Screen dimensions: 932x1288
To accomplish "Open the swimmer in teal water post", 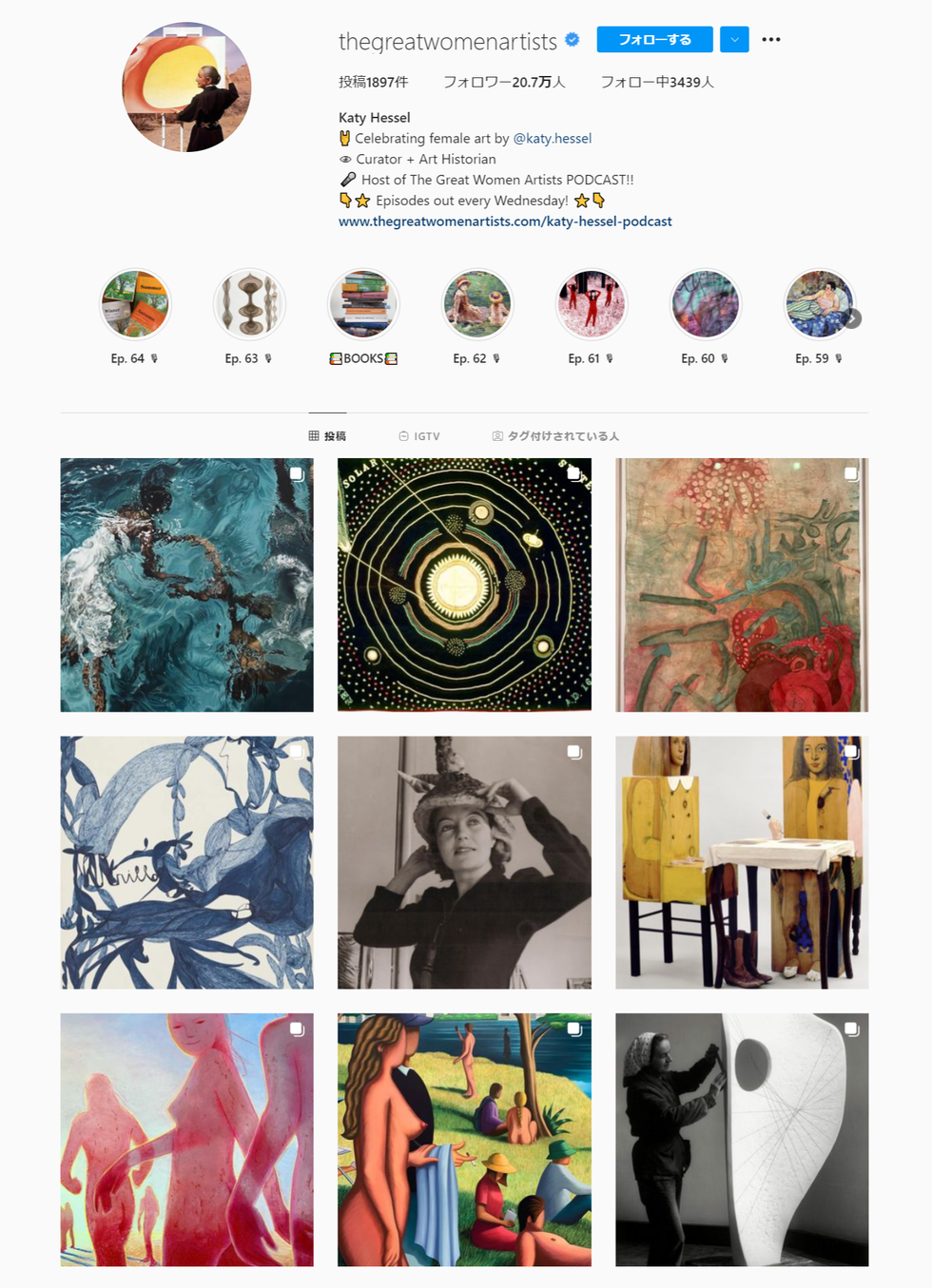I will (186, 585).
